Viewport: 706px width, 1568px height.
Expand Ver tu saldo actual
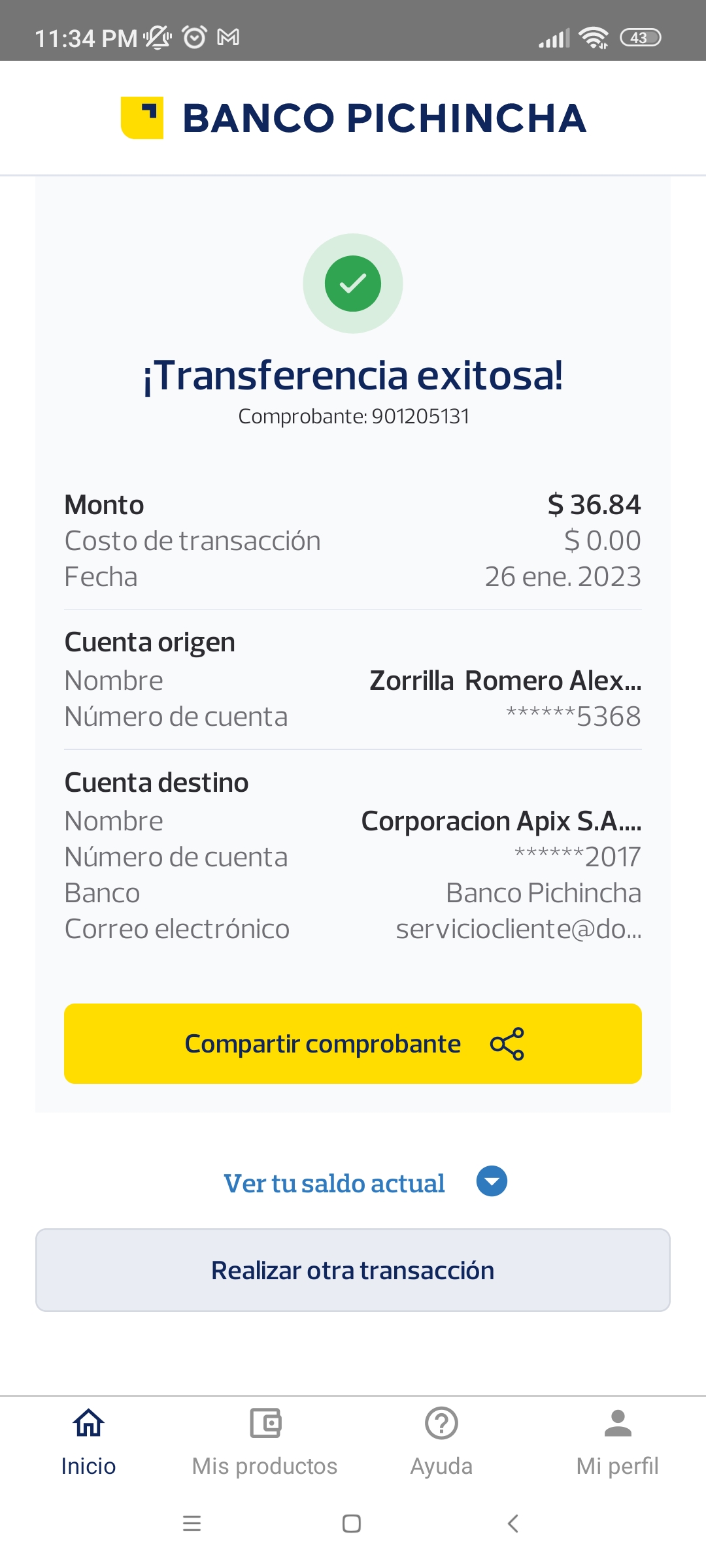tap(365, 1183)
